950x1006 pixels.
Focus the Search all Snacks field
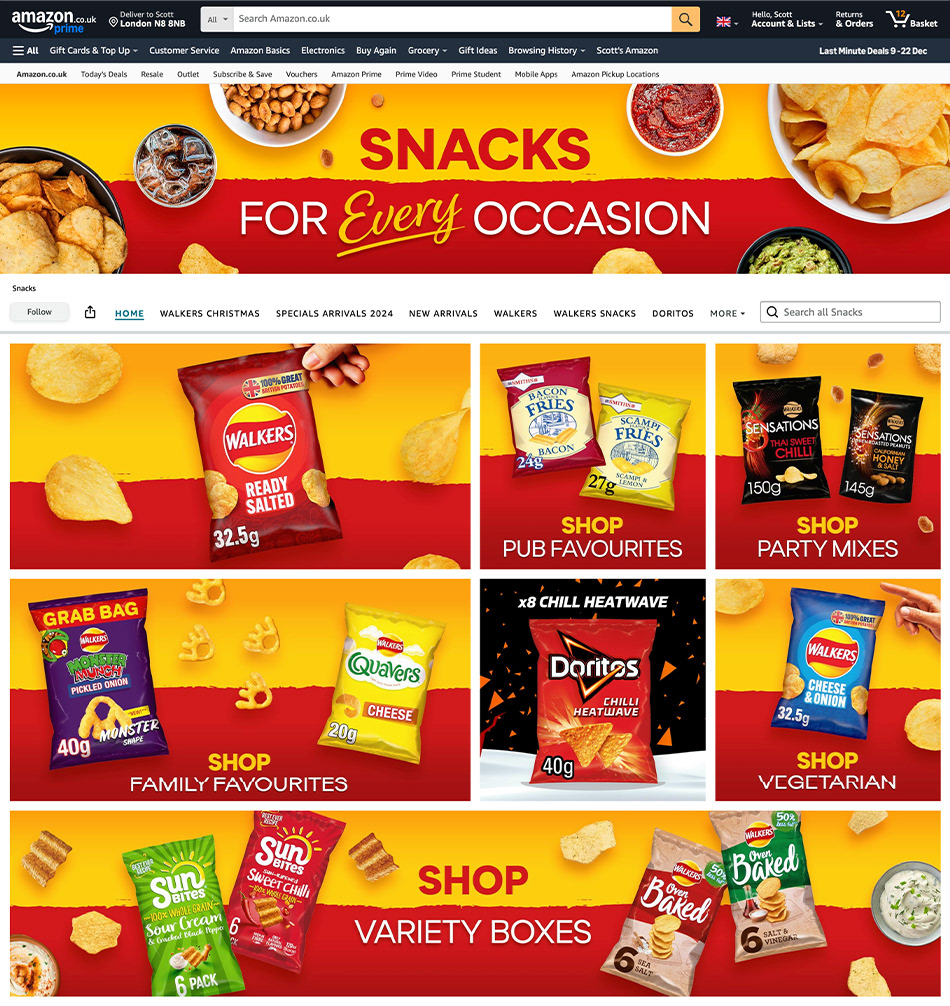[850, 312]
